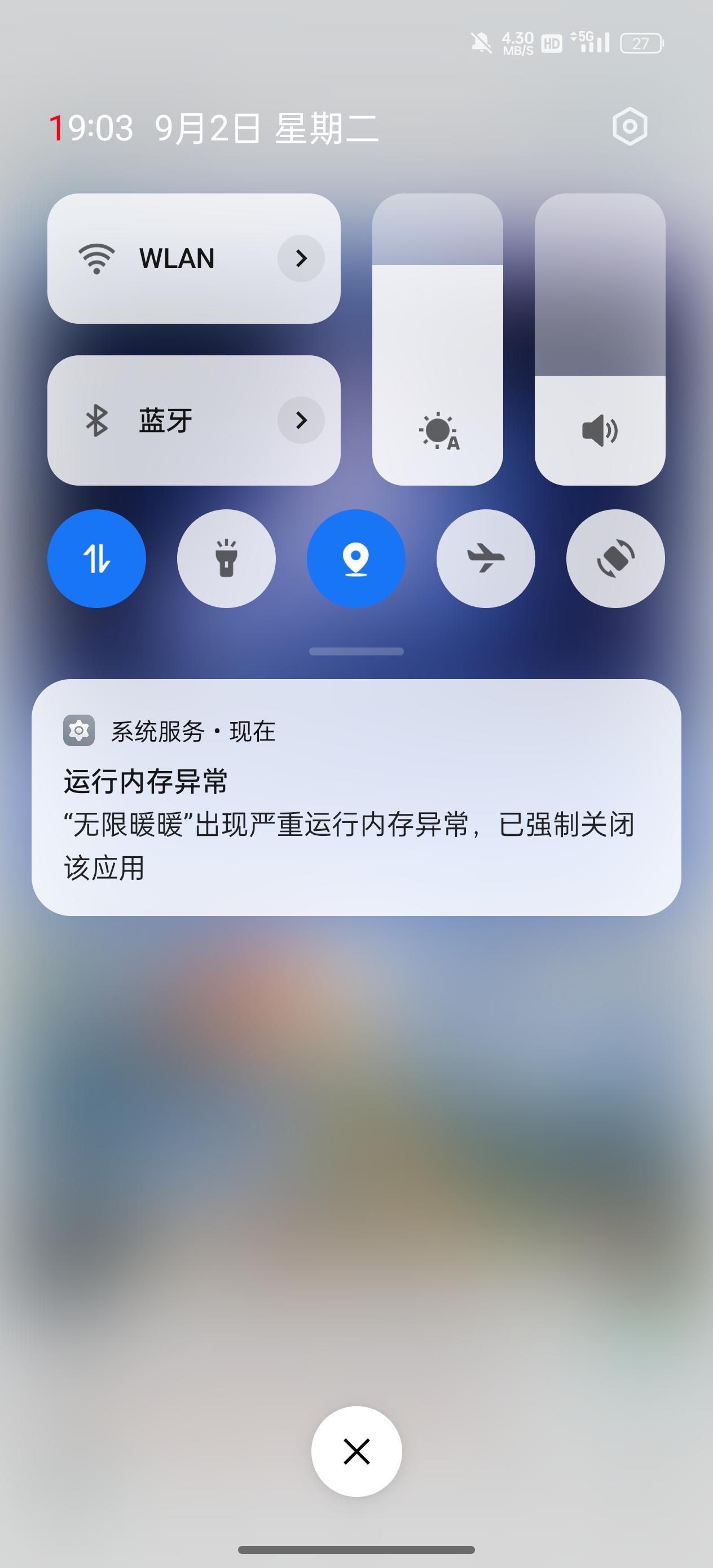The height and width of the screenshot is (1568, 713).
Task: Tap the Bluetooth icon on its tile
Action: coord(98,420)
